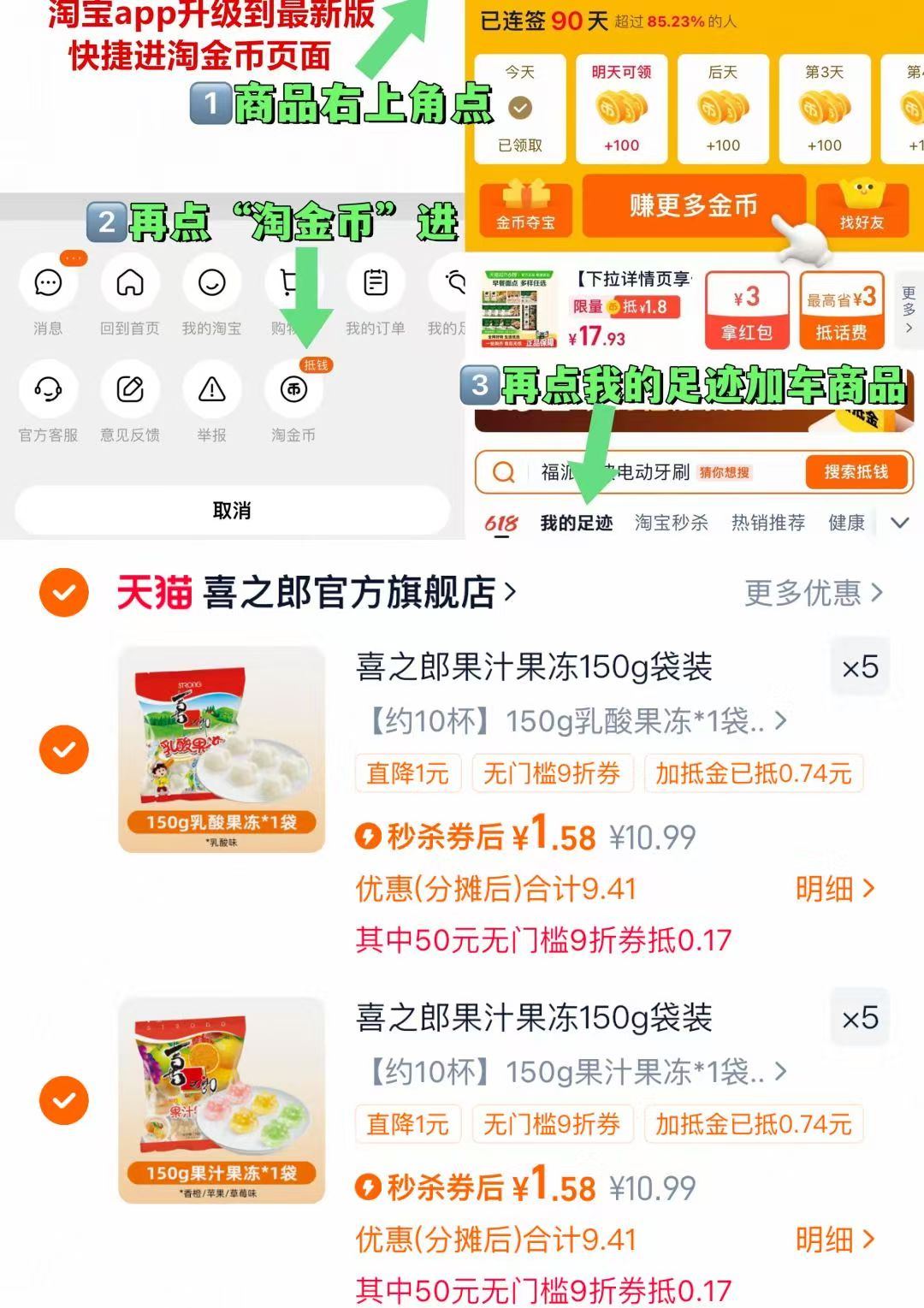Open 金币夺宝 icon
Viewport: 924px width, 1308px height.
pyautogui.click(x=525, y=208)
